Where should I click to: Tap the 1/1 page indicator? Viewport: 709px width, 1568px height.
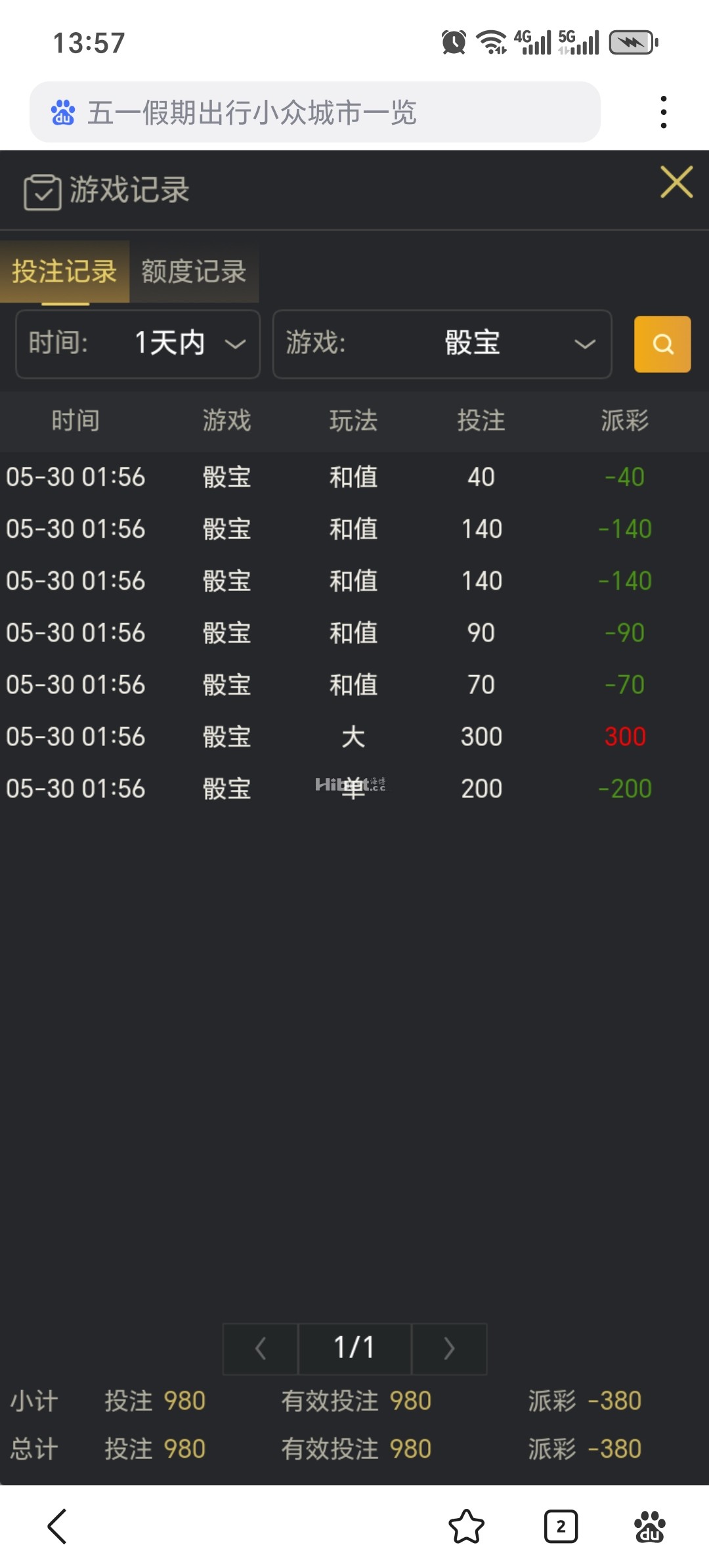click(x=354, y=1349)
